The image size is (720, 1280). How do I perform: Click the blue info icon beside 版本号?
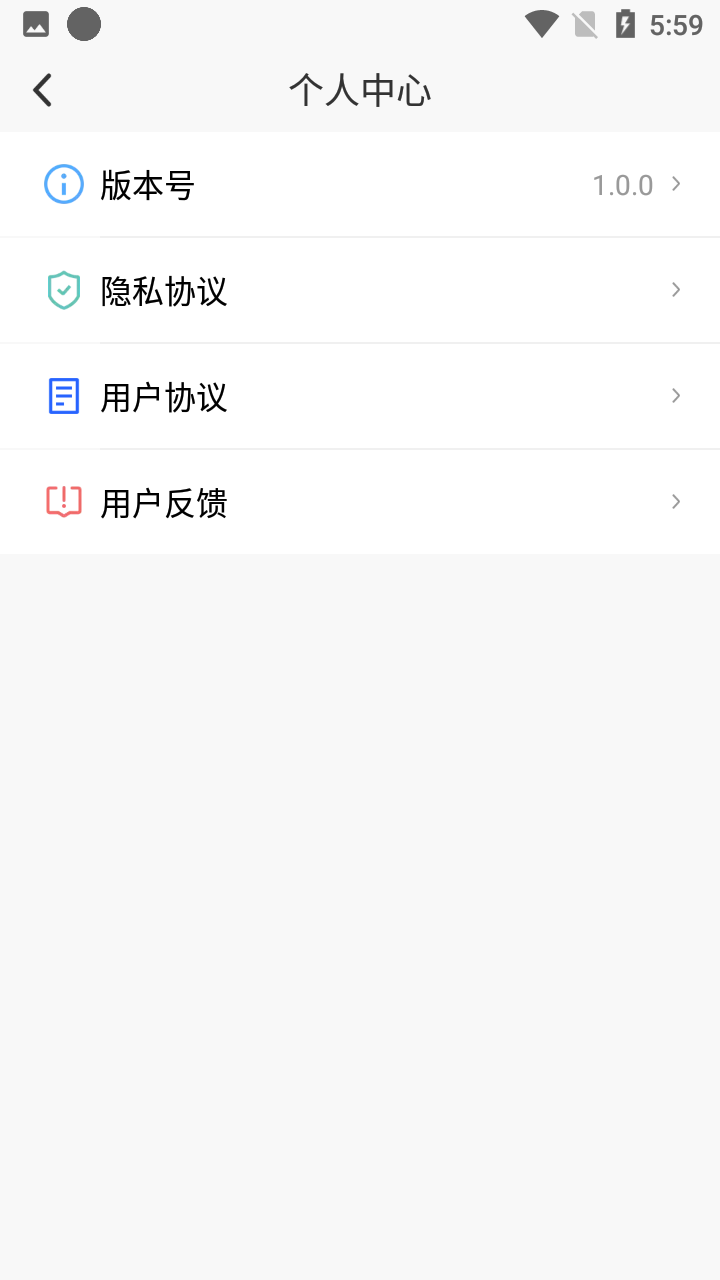63,184
